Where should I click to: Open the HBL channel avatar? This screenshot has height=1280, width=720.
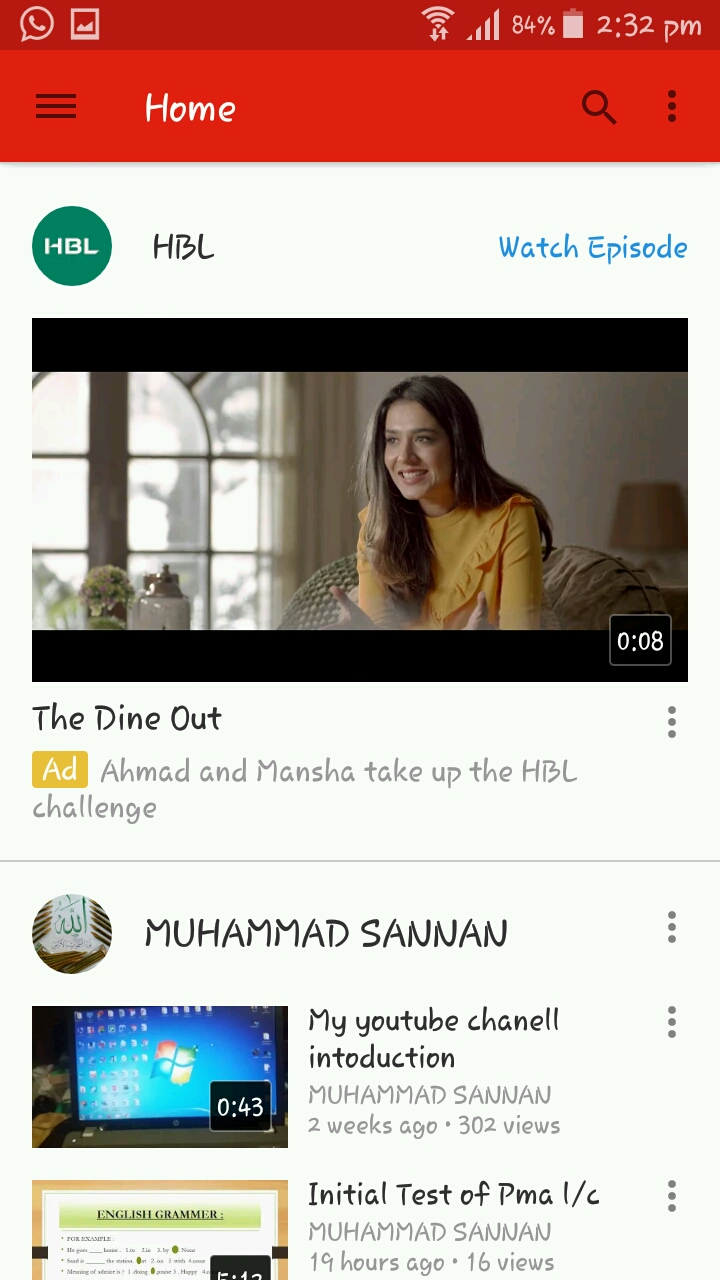pos(72,246)
